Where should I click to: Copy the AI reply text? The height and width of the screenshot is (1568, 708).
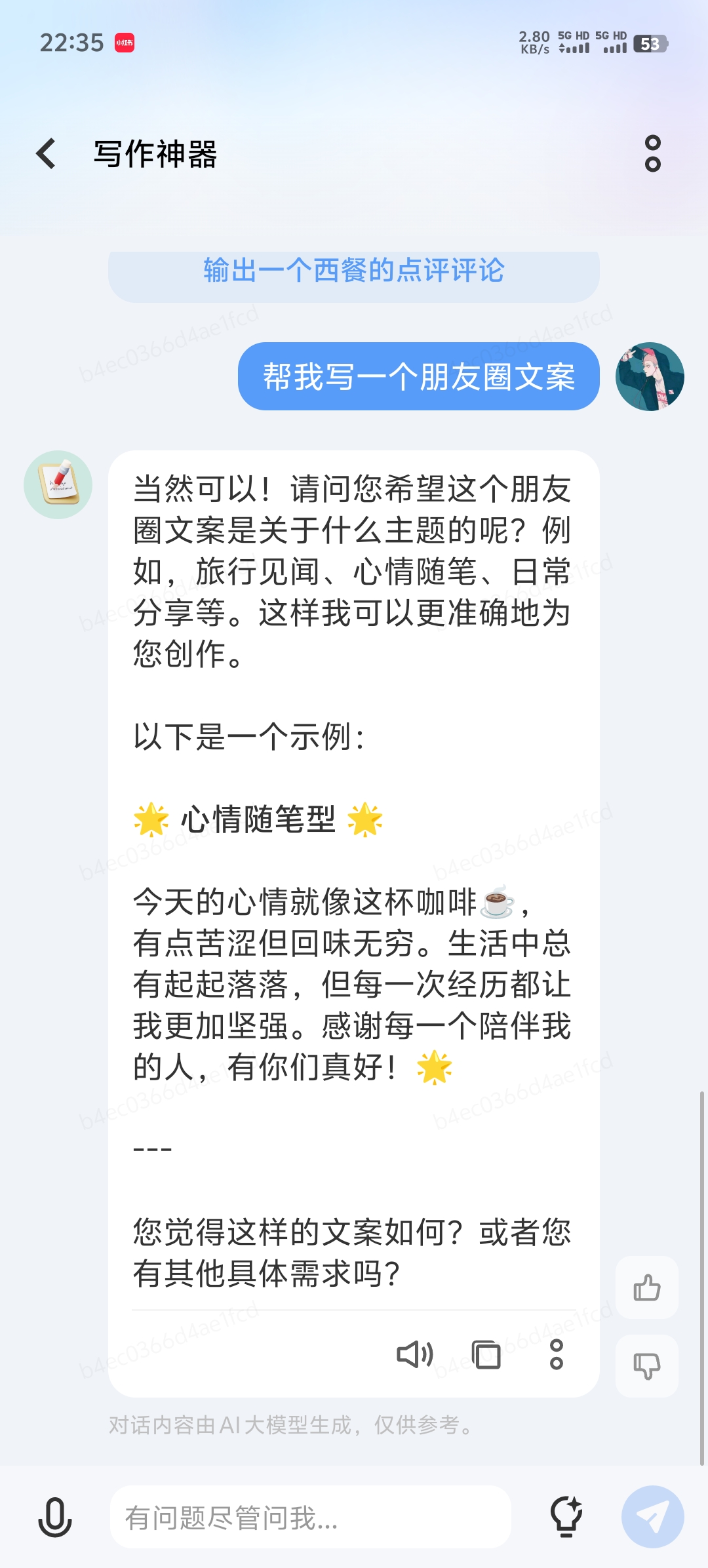tap(486, 1354)
